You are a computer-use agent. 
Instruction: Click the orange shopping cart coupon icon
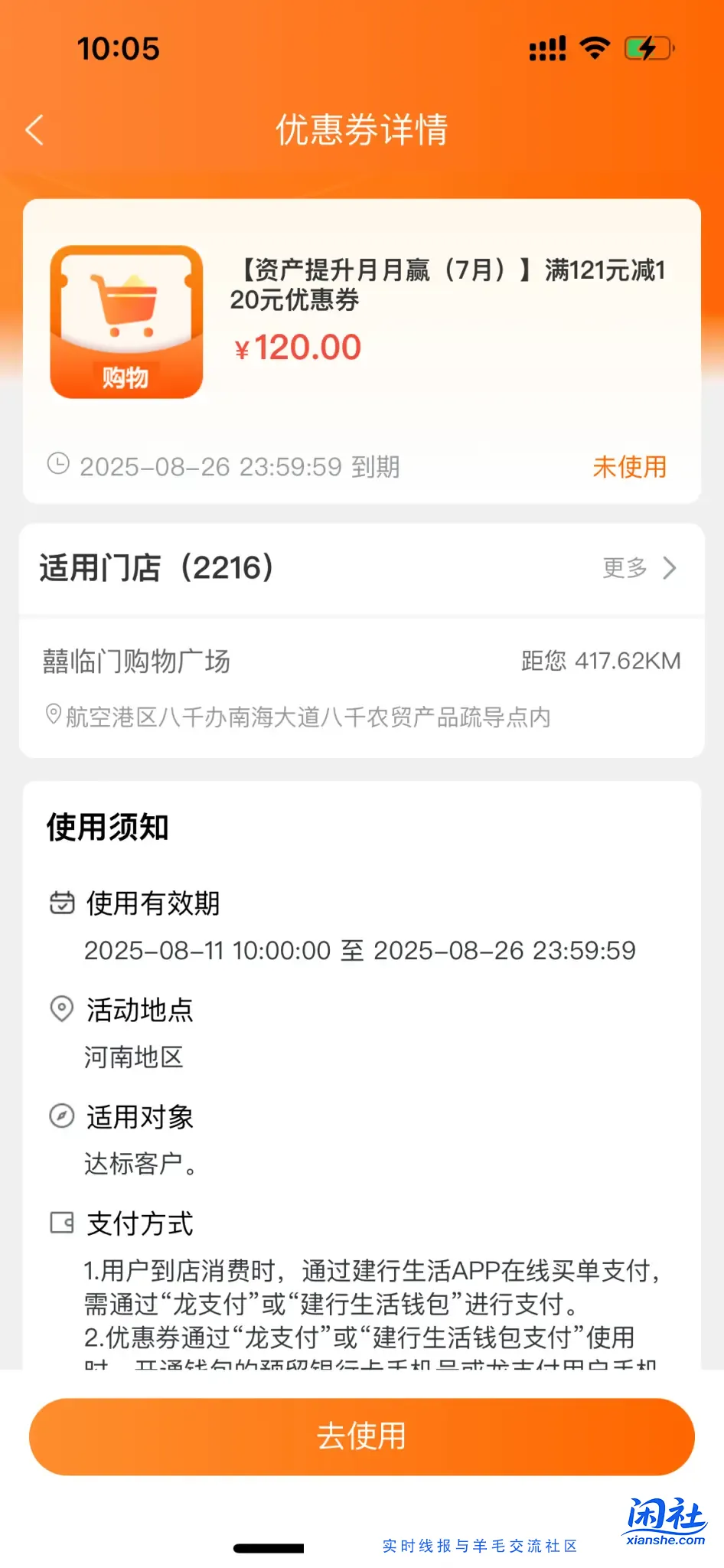(x=126, y=322)
